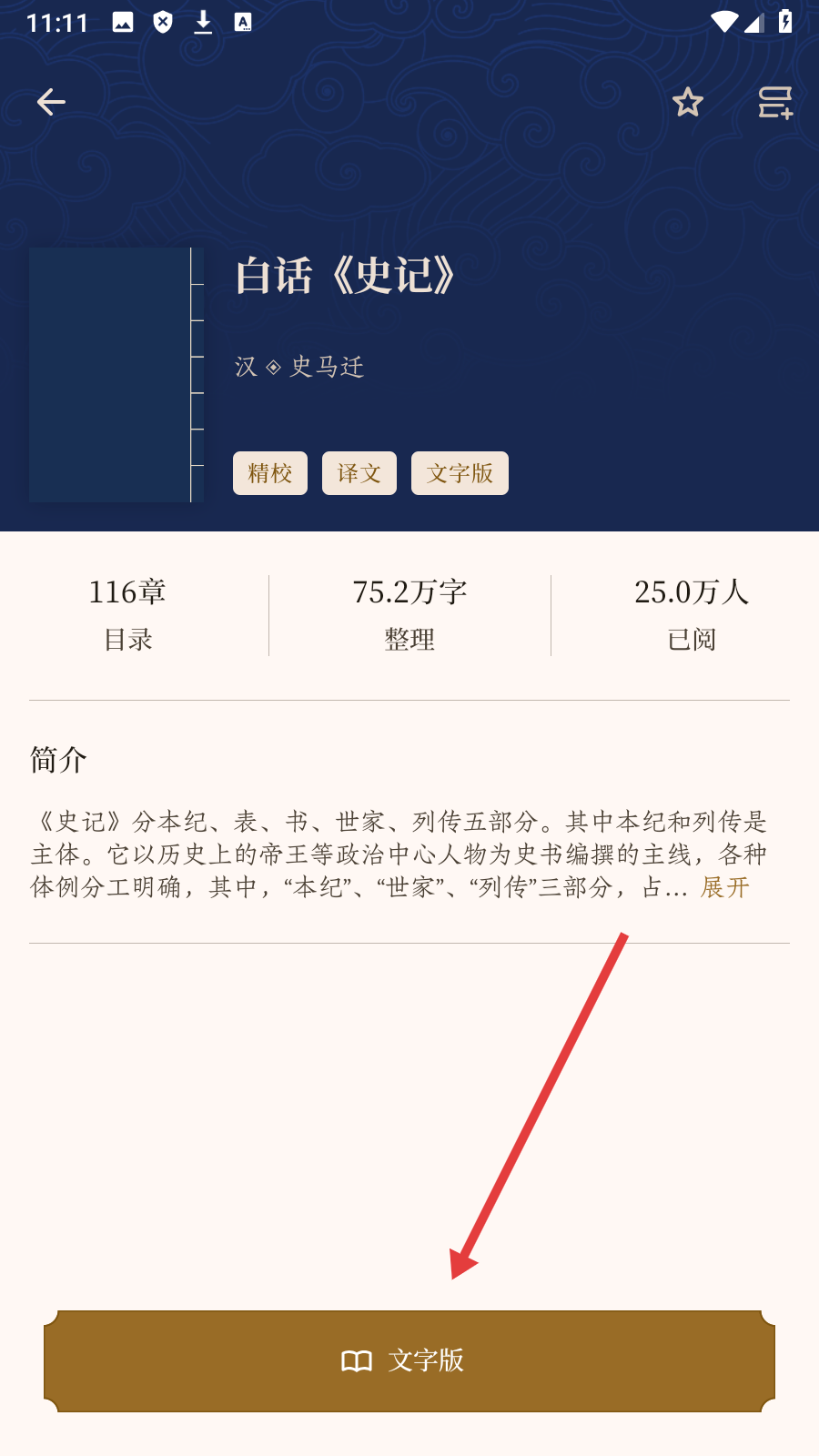Add book to list via top-right icon
This screenshot has height=1456, width=819.
coord(775,102)
